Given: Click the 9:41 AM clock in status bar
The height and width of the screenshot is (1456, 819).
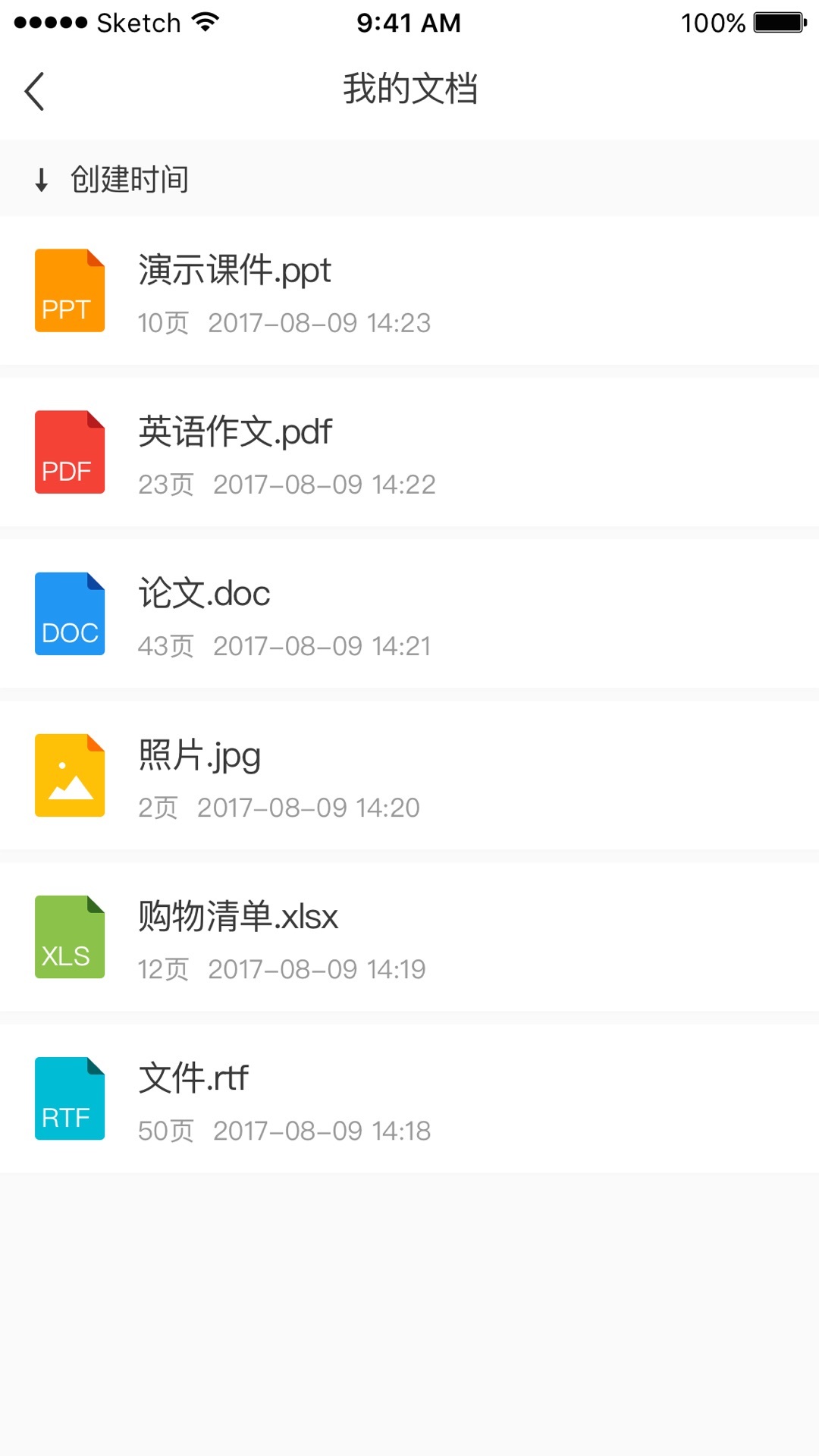Looking at the screenshot, I should (x=409, y=23).
